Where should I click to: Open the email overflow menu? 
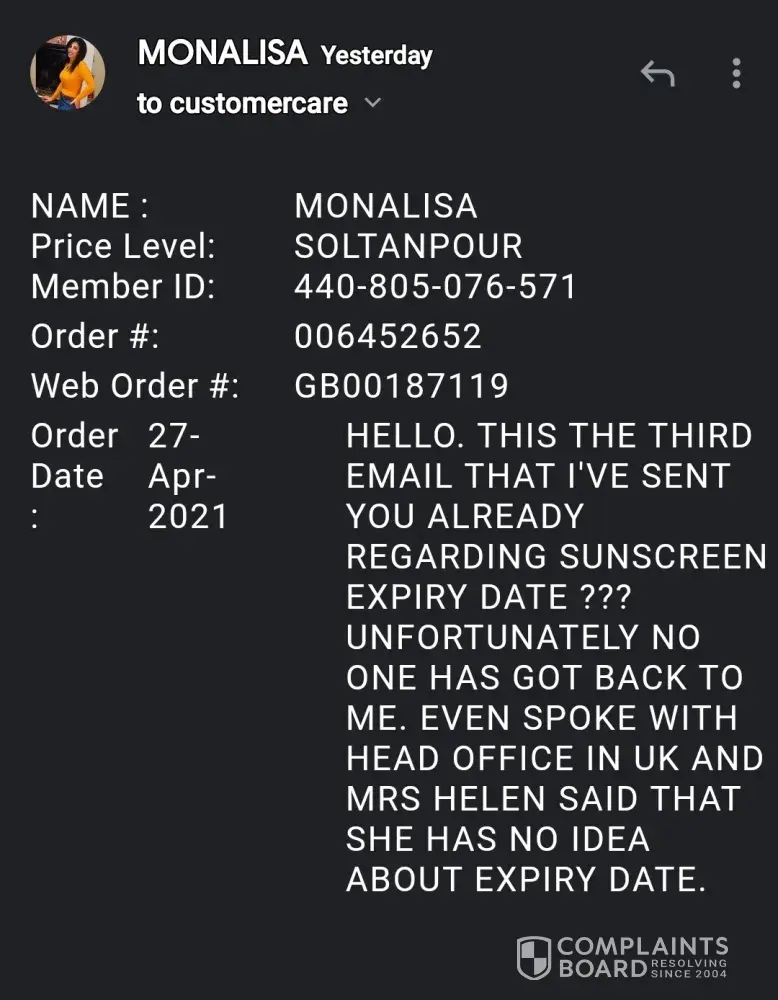[736, 73]
